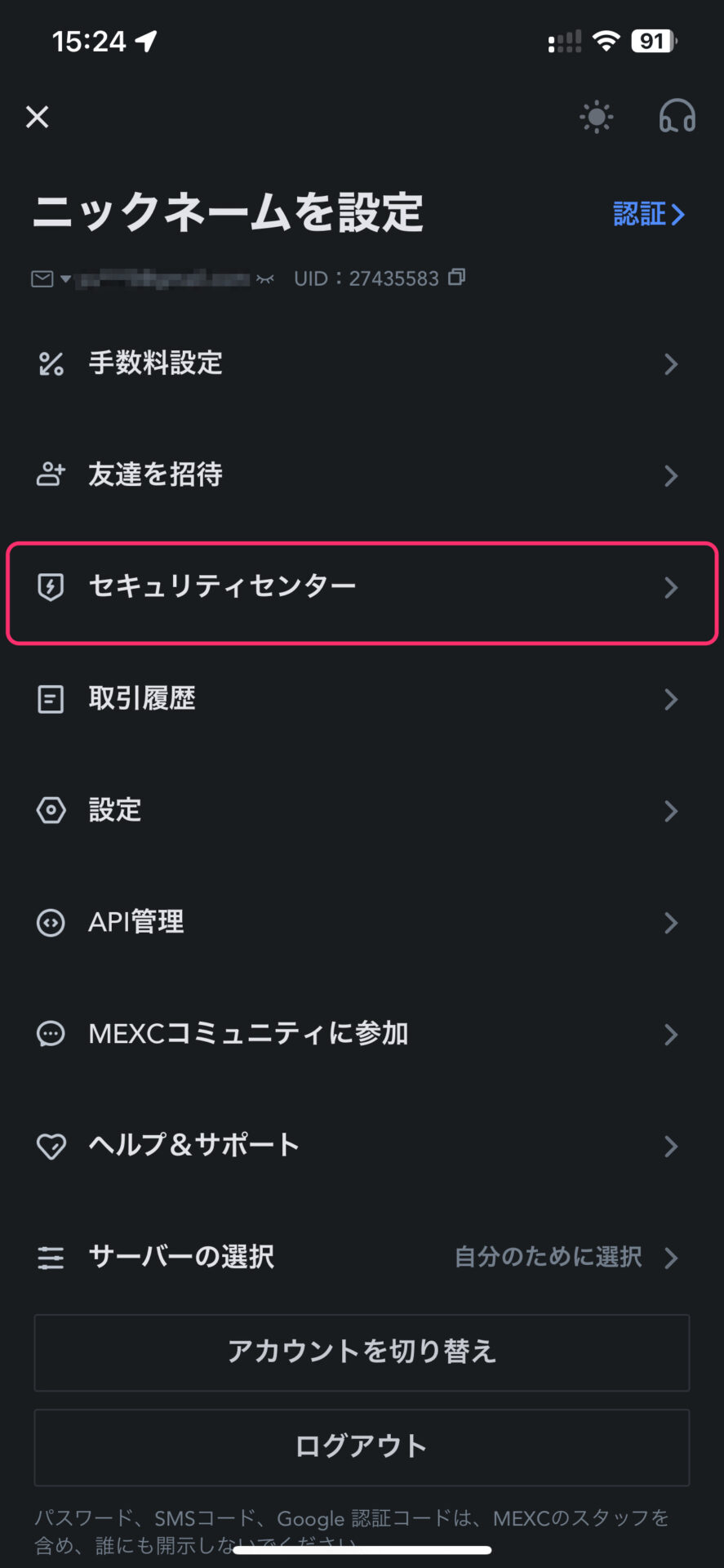Open 友達を招待 invite friends
The image size is (724, 1568).
point(362,475)
